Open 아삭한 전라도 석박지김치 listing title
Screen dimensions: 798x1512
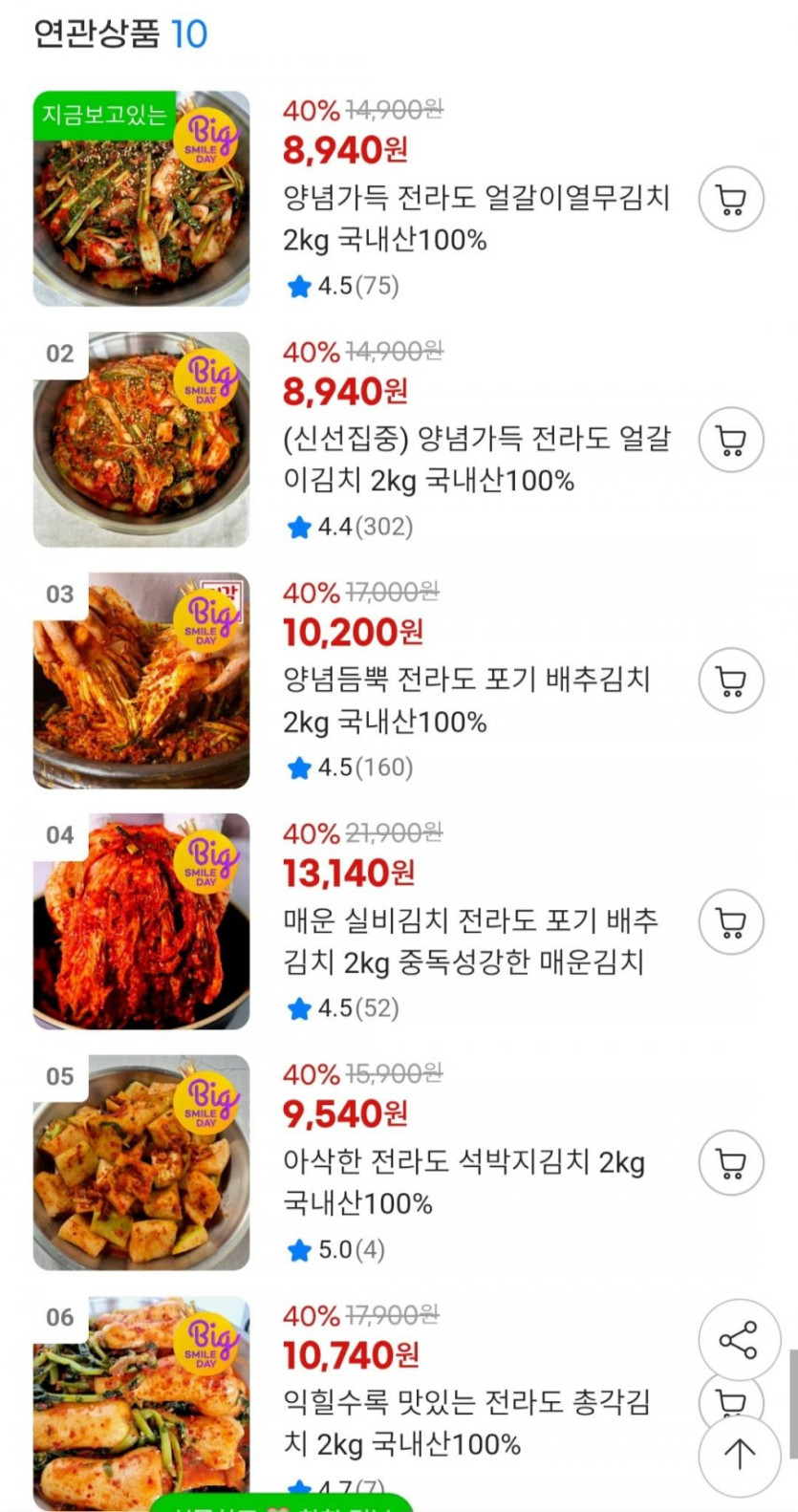pyautogui.click(x=464, y=1181)
